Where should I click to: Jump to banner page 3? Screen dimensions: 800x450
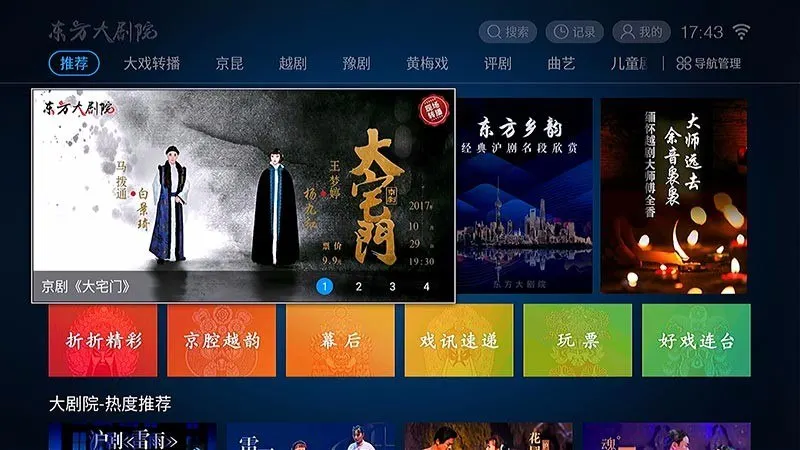click(392, 286)
